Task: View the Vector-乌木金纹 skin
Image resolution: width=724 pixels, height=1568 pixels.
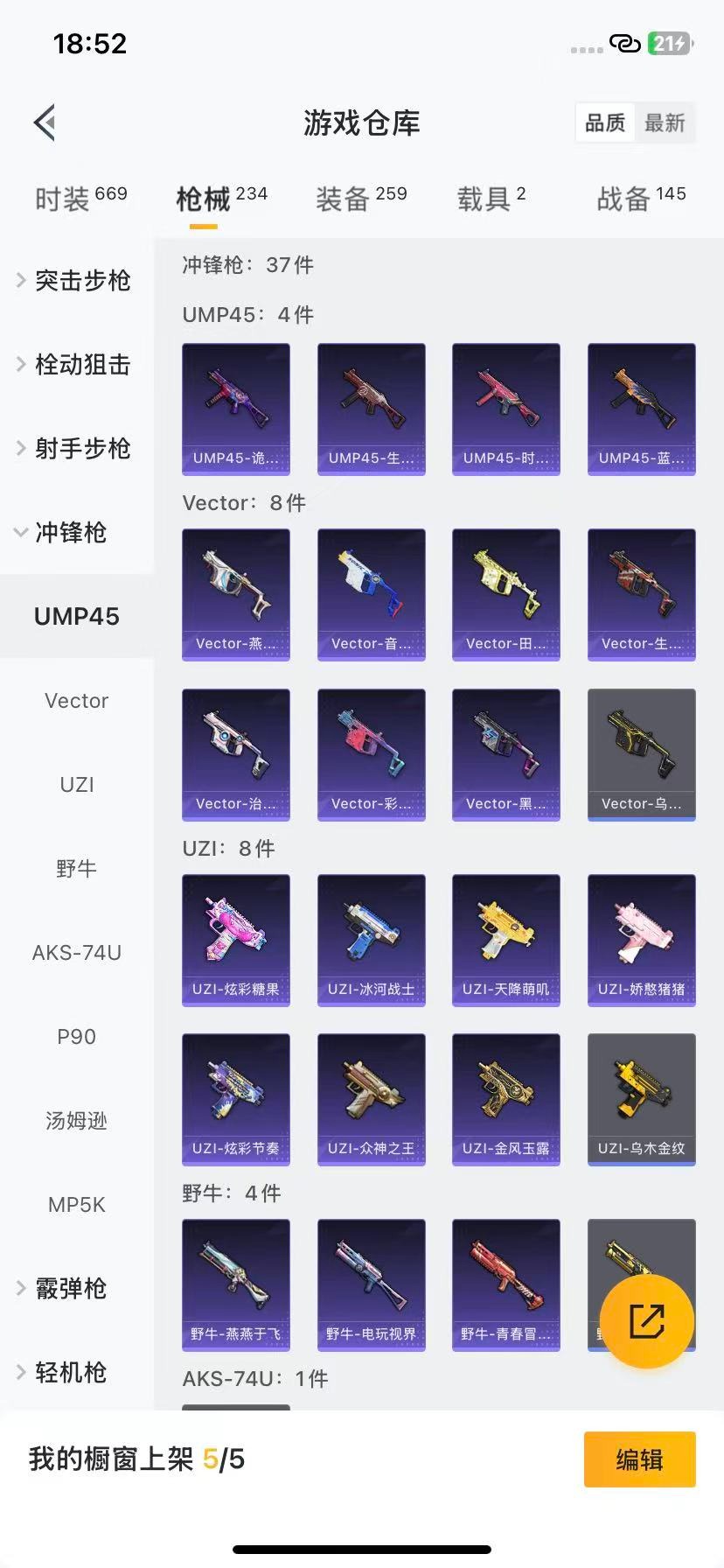Action: [641, 754]
